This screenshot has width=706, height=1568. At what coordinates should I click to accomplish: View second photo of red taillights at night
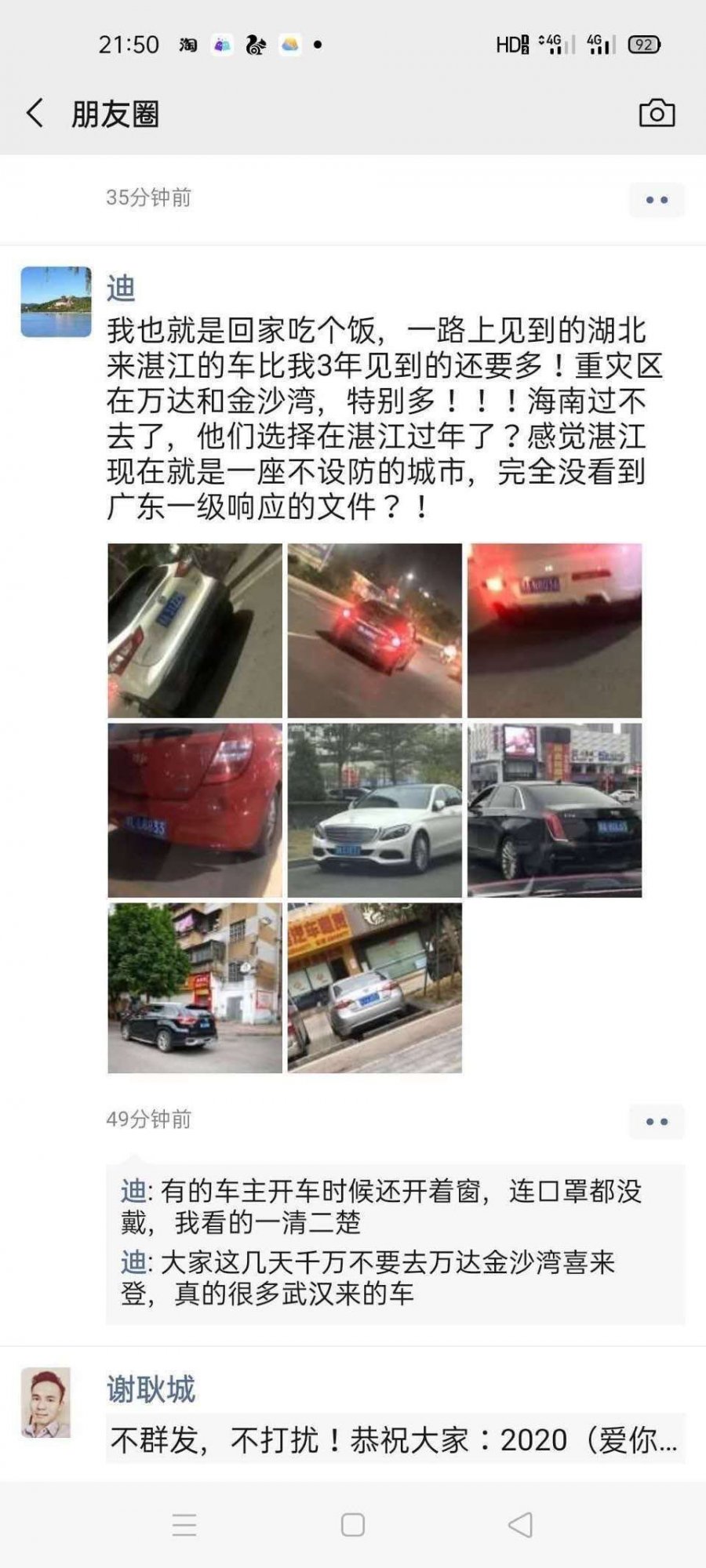(x=374, y=630)
